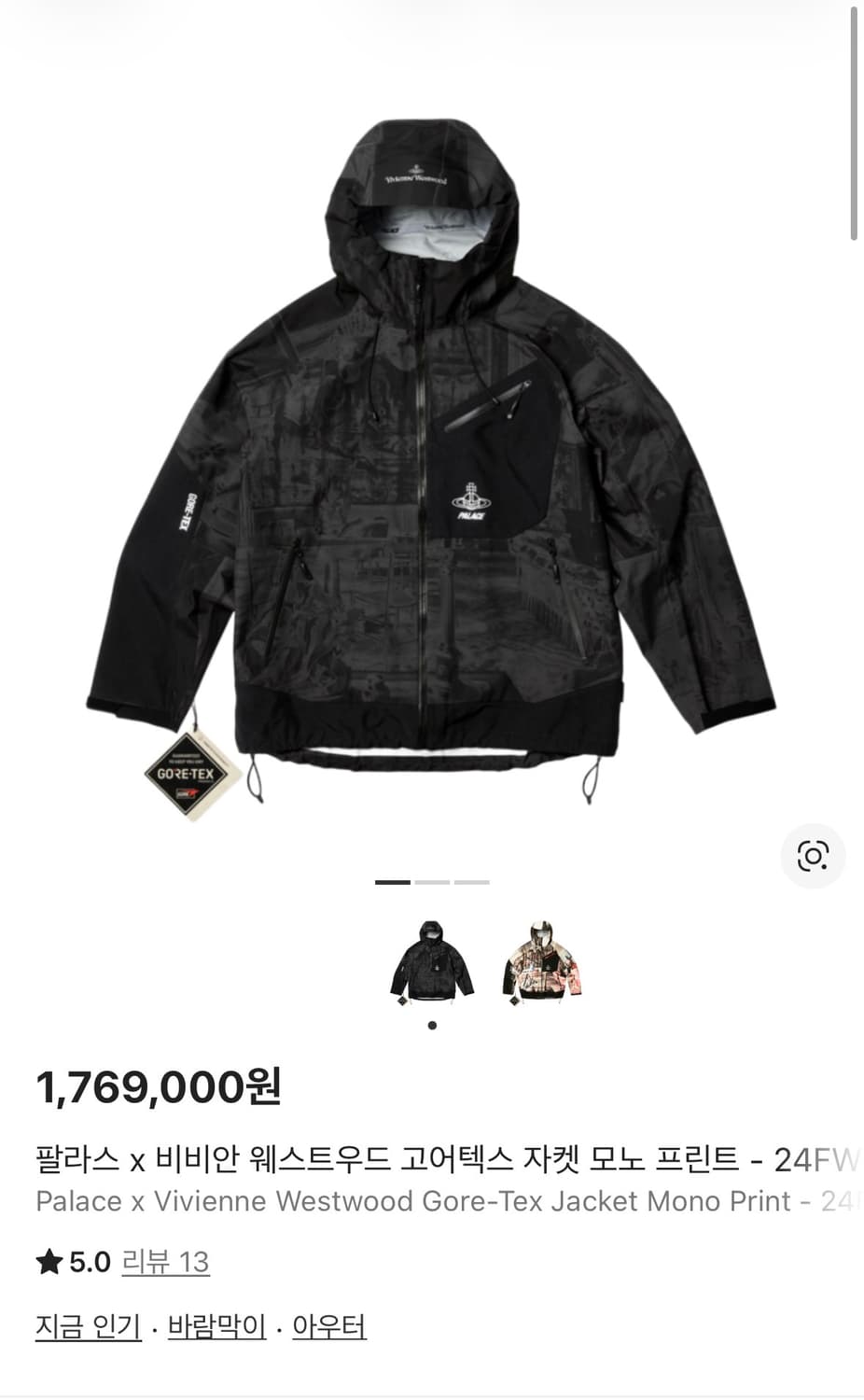Open the 리뷰 13 reviews page
The height and width of the screenshot is (1400, 864).
(166, 1262)
